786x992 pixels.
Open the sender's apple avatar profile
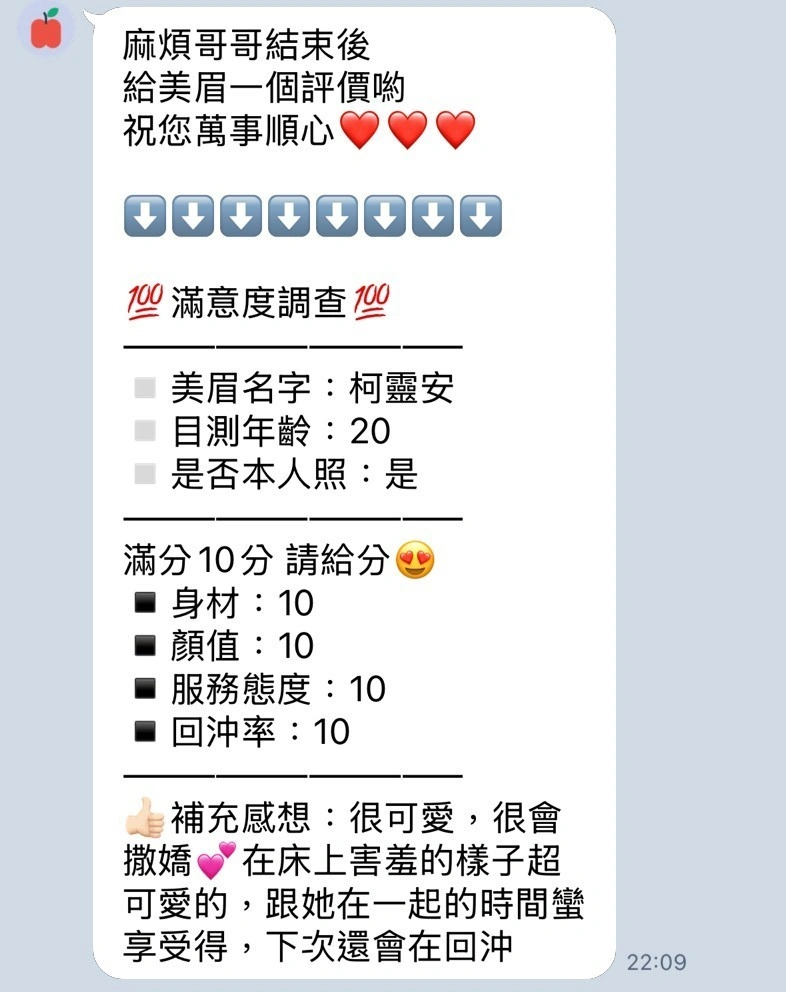tap(46, 29)
